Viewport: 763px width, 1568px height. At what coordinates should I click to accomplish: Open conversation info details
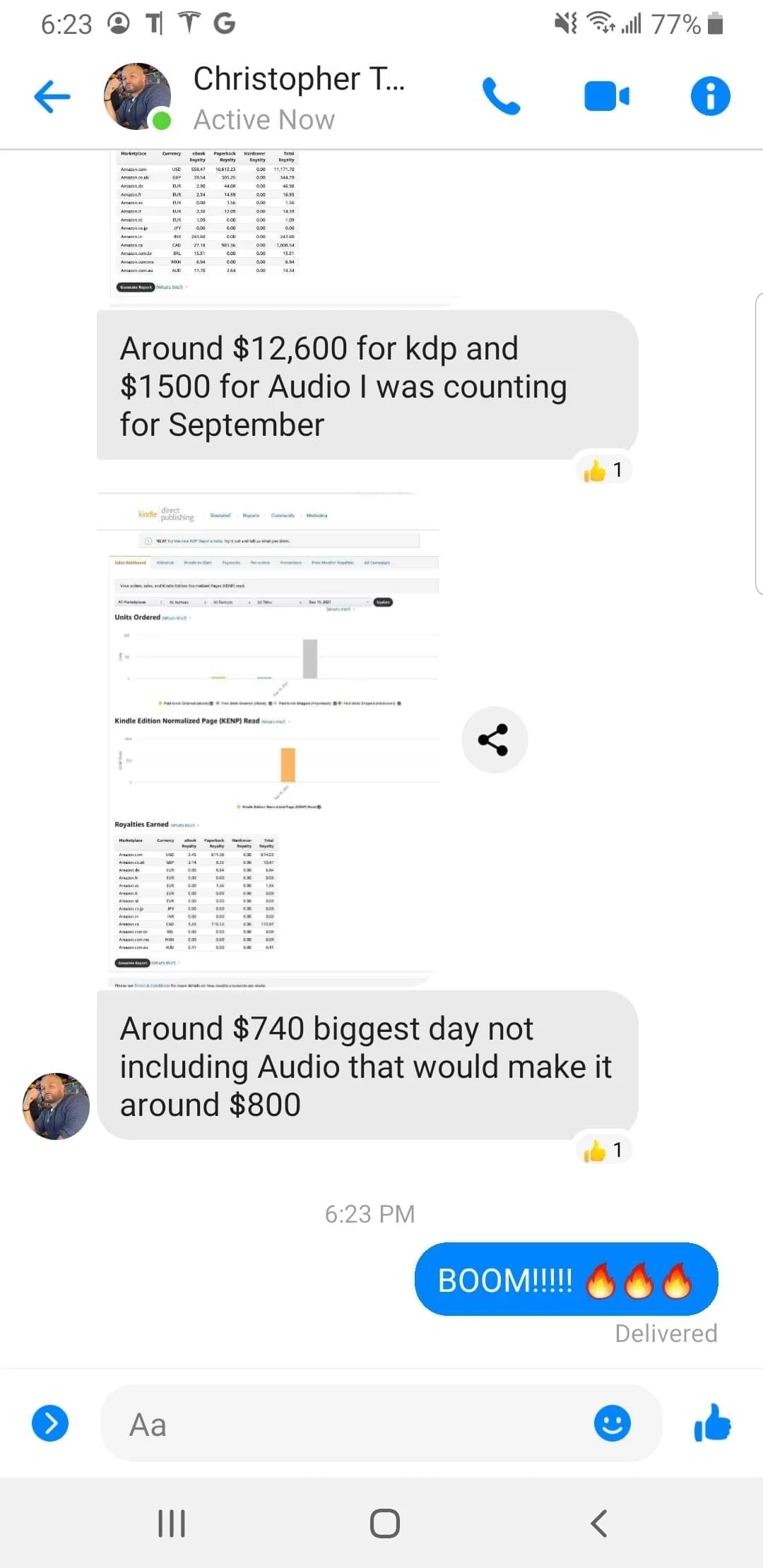pos(709,96)
